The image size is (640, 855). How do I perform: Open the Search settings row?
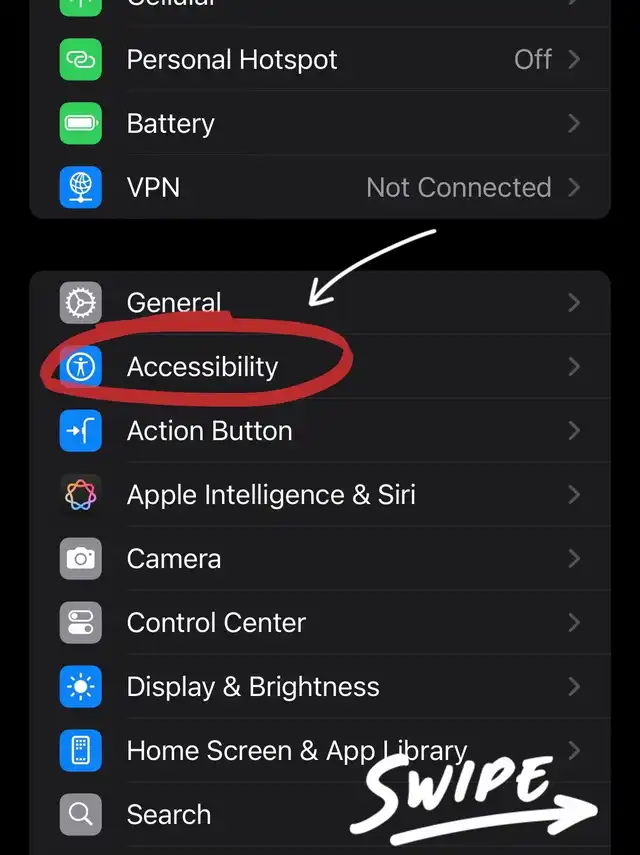pos(169,815)
